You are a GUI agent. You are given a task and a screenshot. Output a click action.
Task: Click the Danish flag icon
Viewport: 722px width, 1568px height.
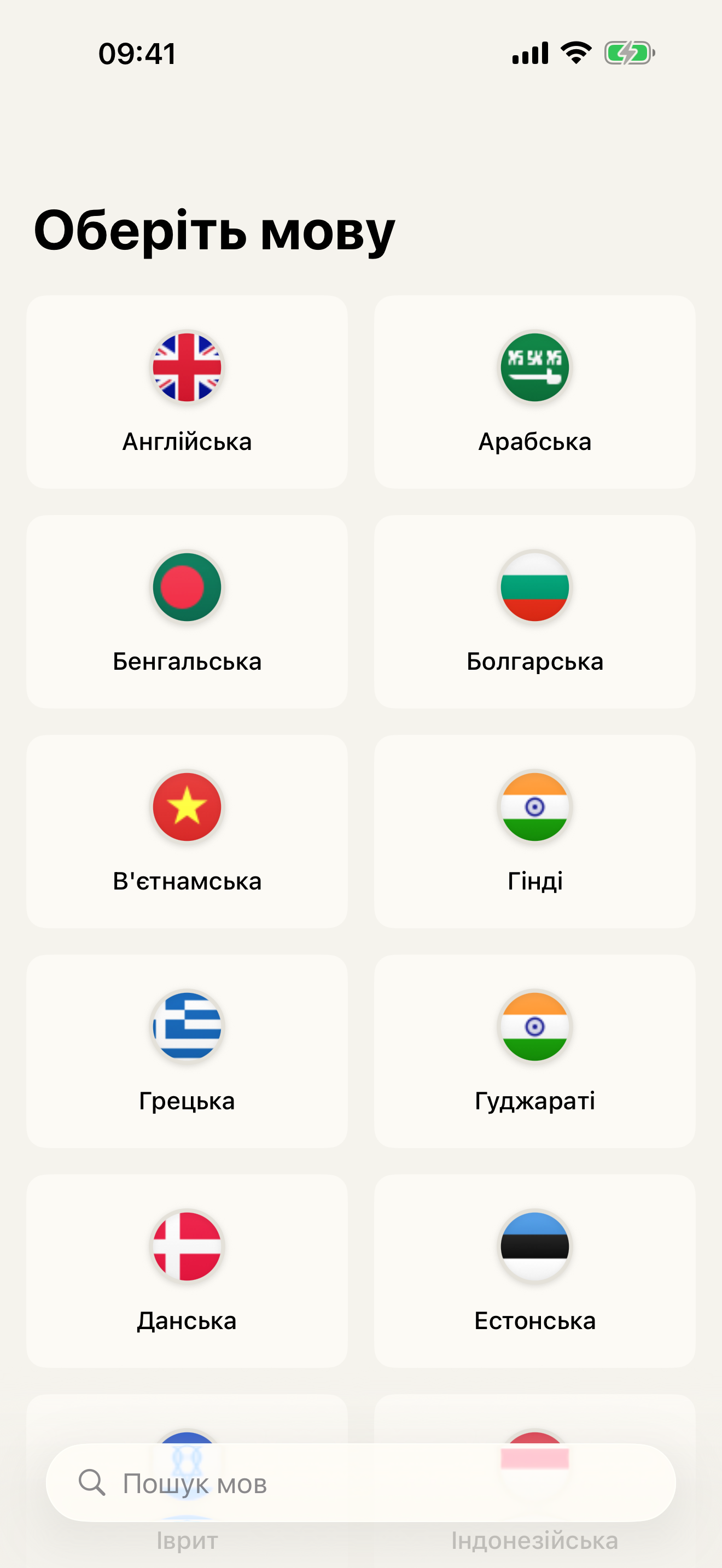point(187,1247)
